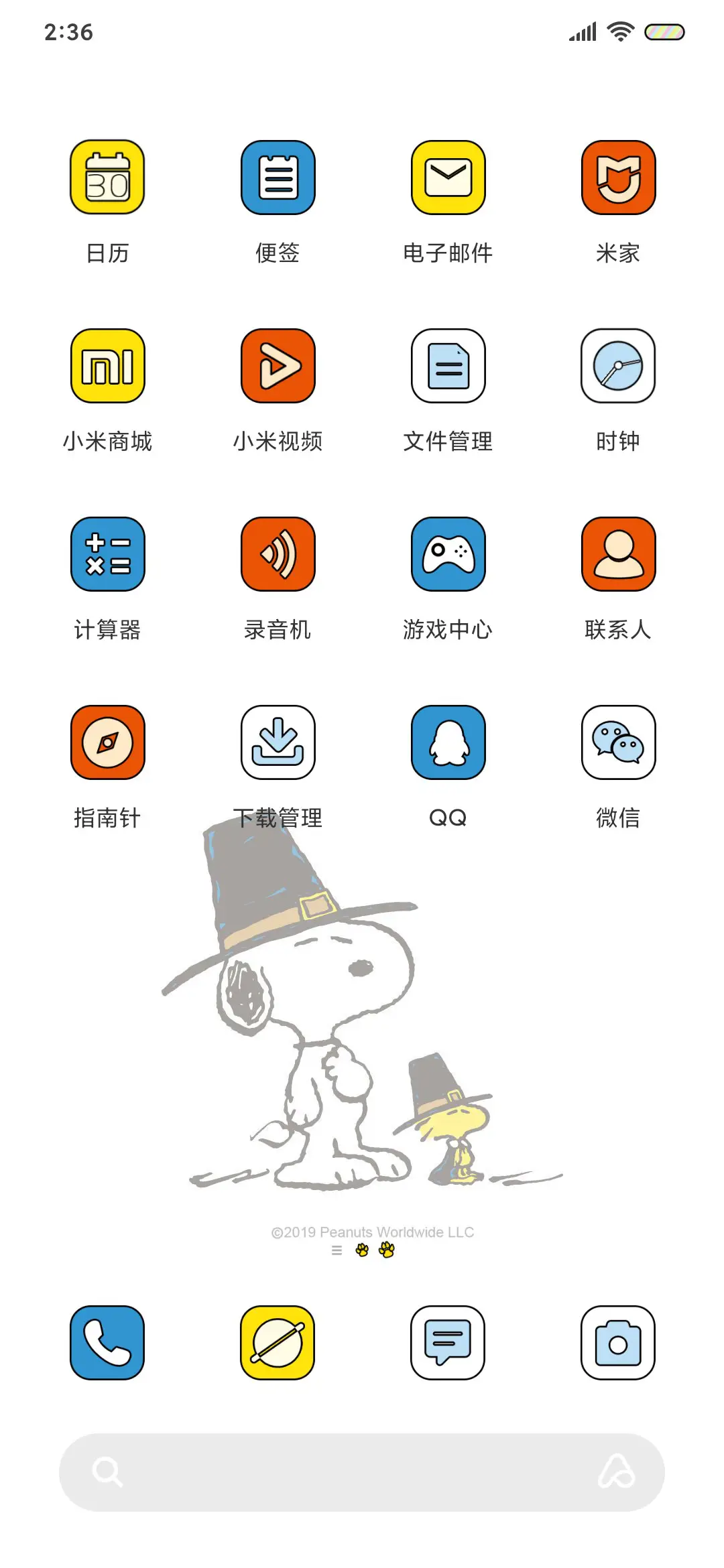The width and height of the screenshot is (724, 1568).
Task: Open the 录音机 Recorder app
Action: [x=278, y=555]
